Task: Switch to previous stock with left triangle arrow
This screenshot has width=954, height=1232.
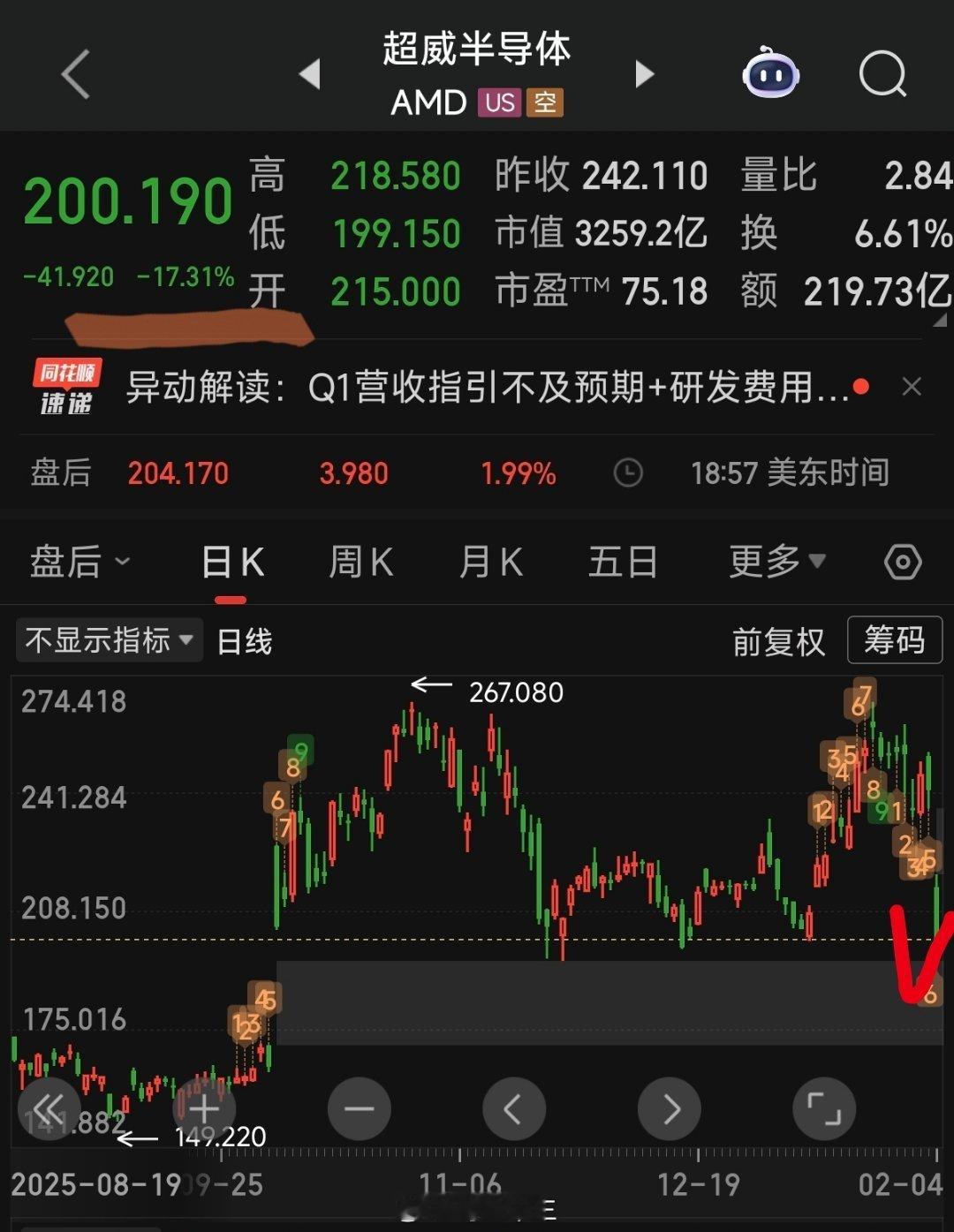Action: [310, 76]
